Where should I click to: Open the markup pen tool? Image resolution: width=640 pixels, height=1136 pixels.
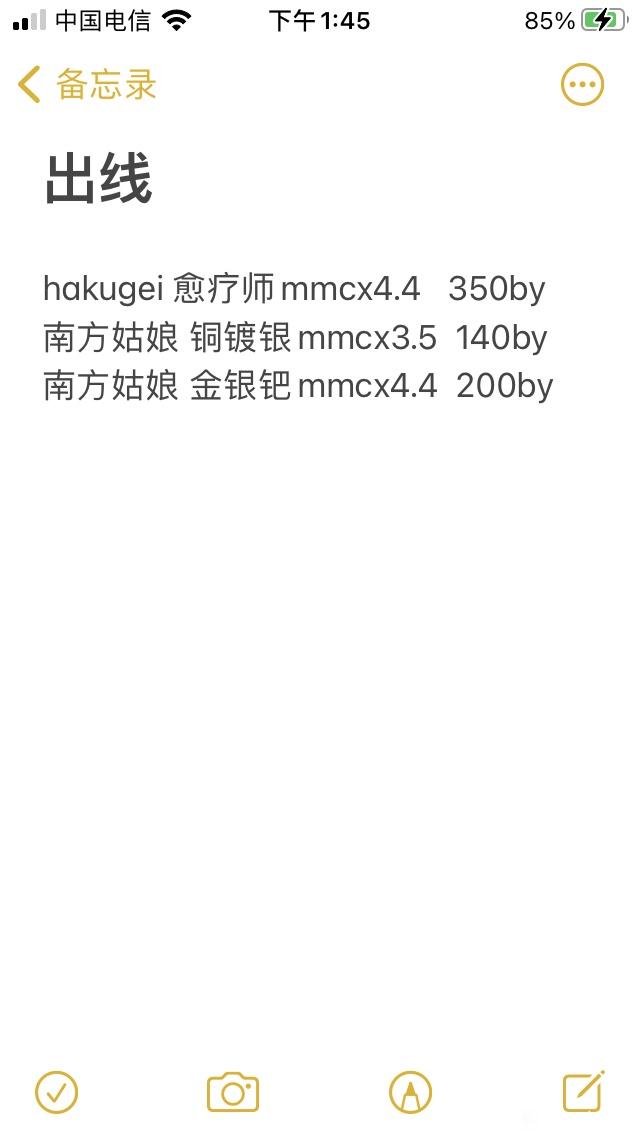pyautogui.click(x=410, y=1092)
